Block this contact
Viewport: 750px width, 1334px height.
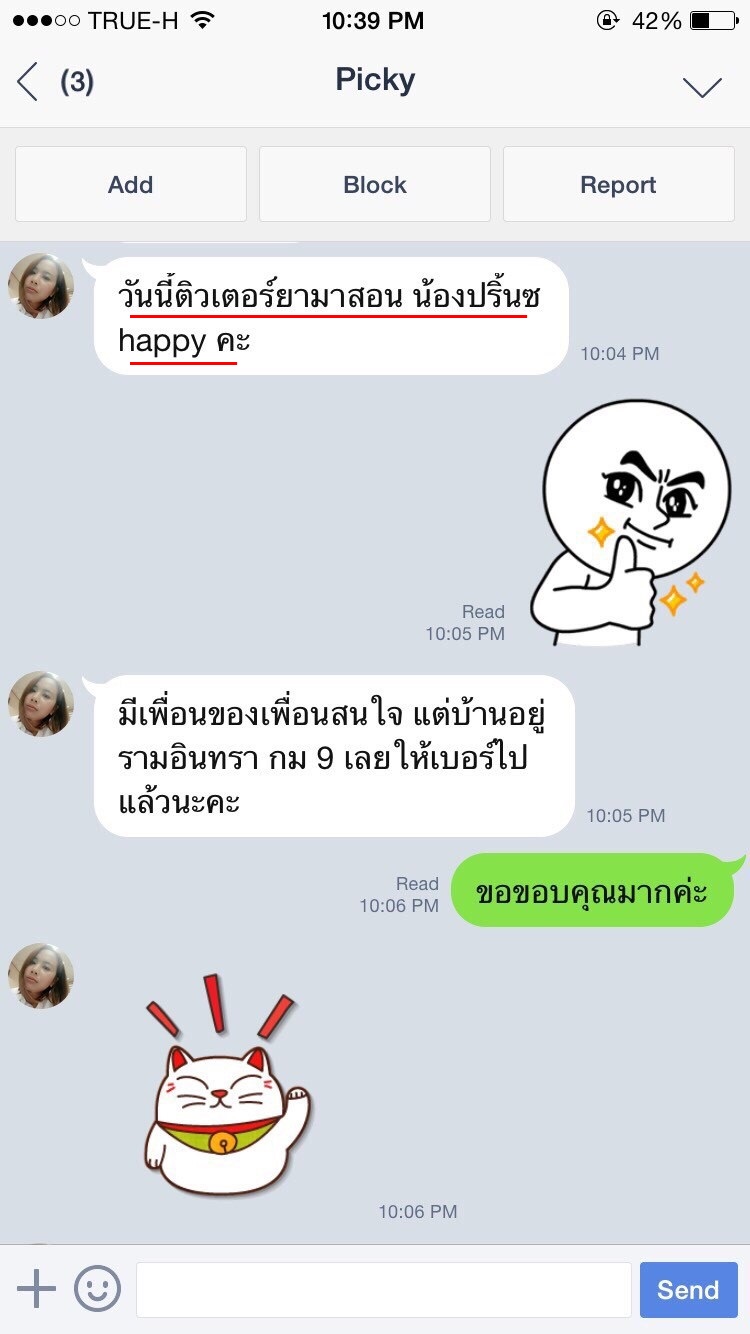point(375,184)
